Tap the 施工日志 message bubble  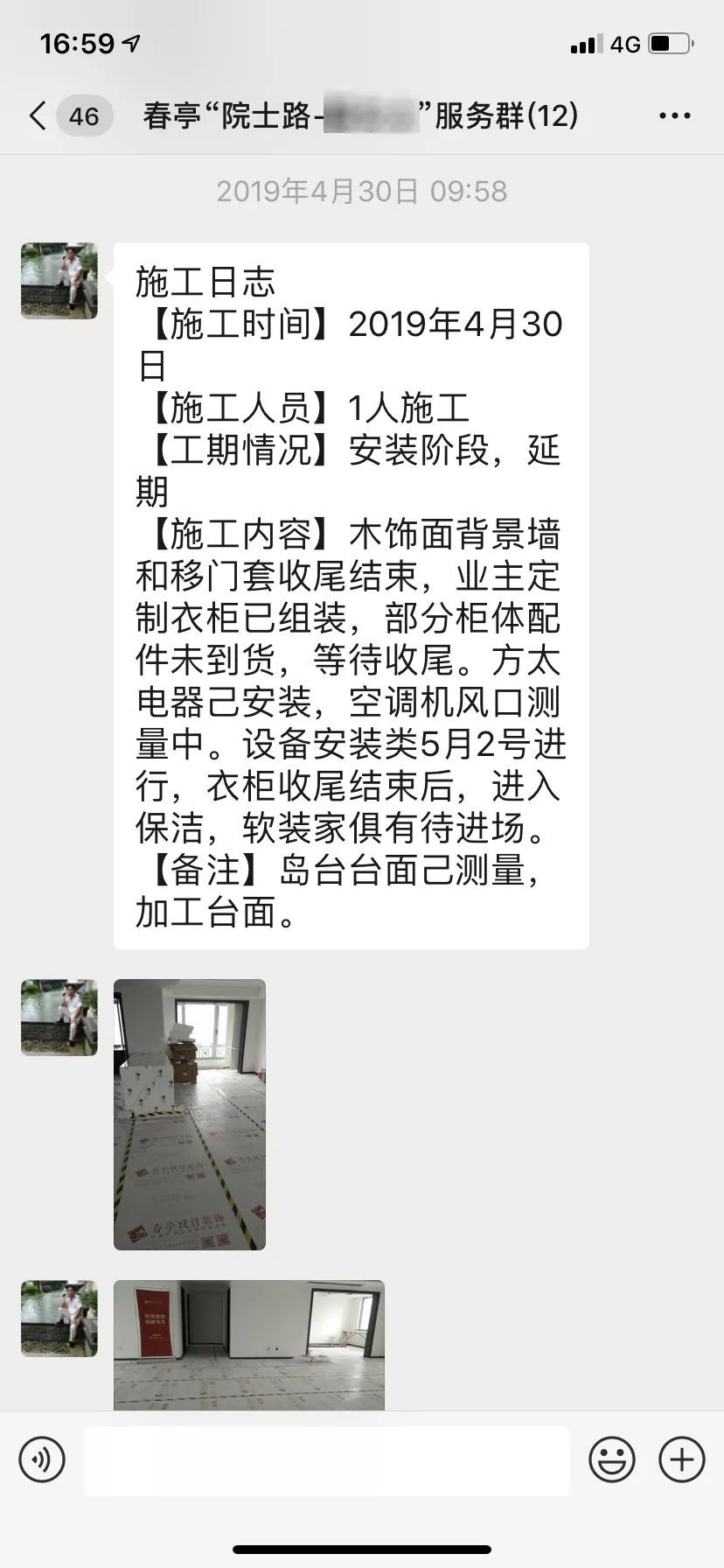coord(350,595)
